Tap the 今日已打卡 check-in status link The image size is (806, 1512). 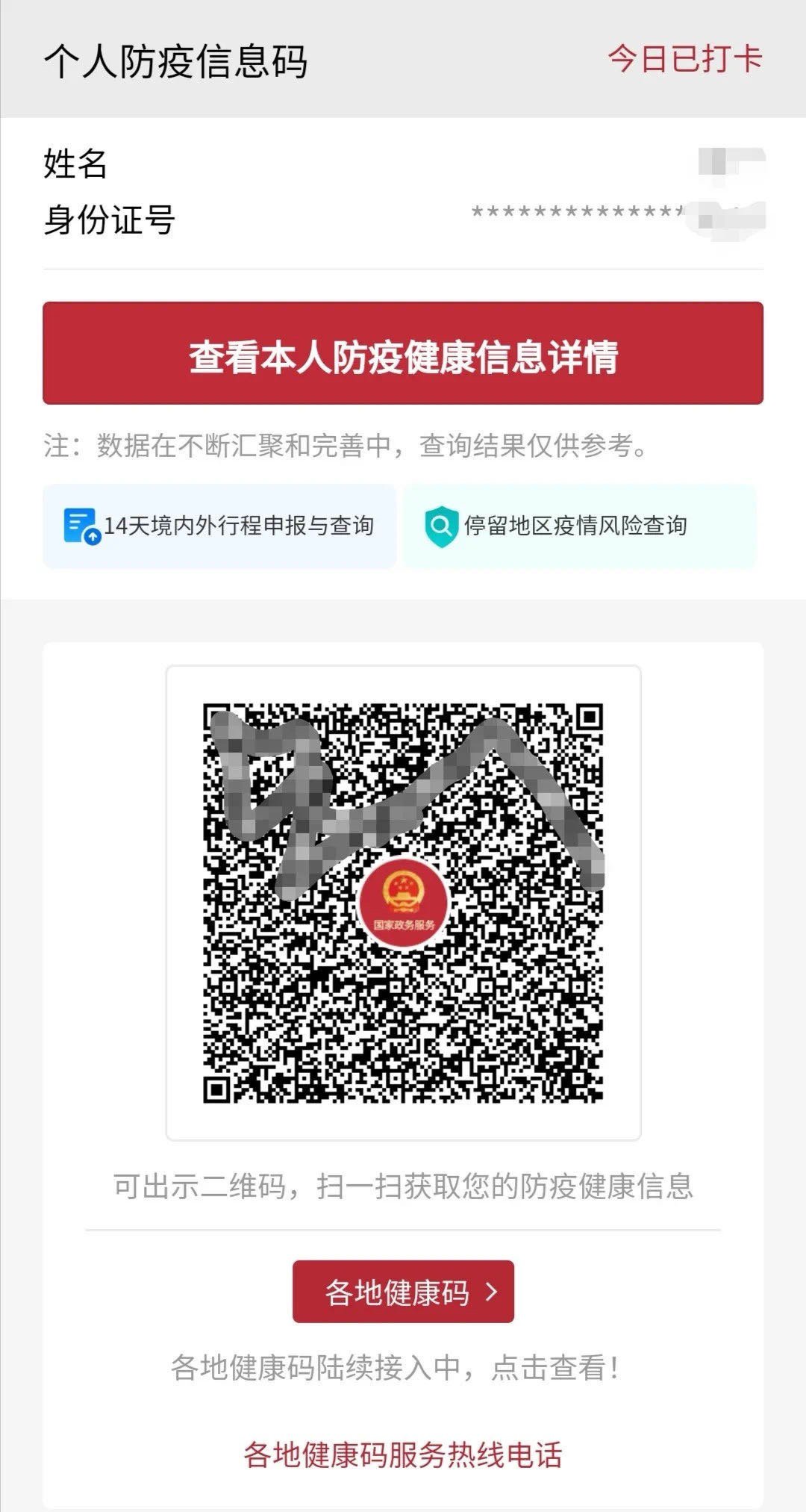(684, 59)
